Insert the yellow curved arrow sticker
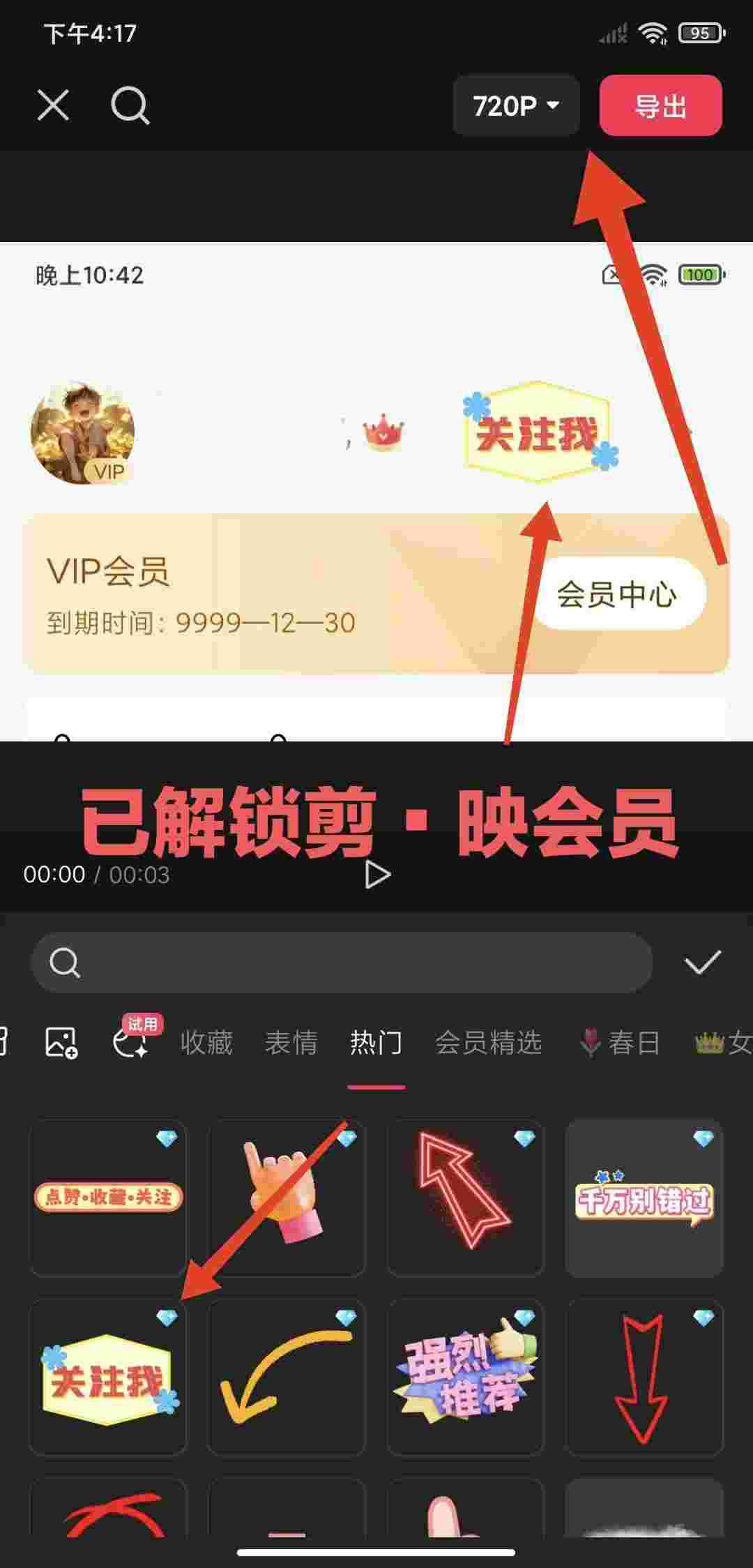This screenshot has height=1568, width=753. (287, 1377)
